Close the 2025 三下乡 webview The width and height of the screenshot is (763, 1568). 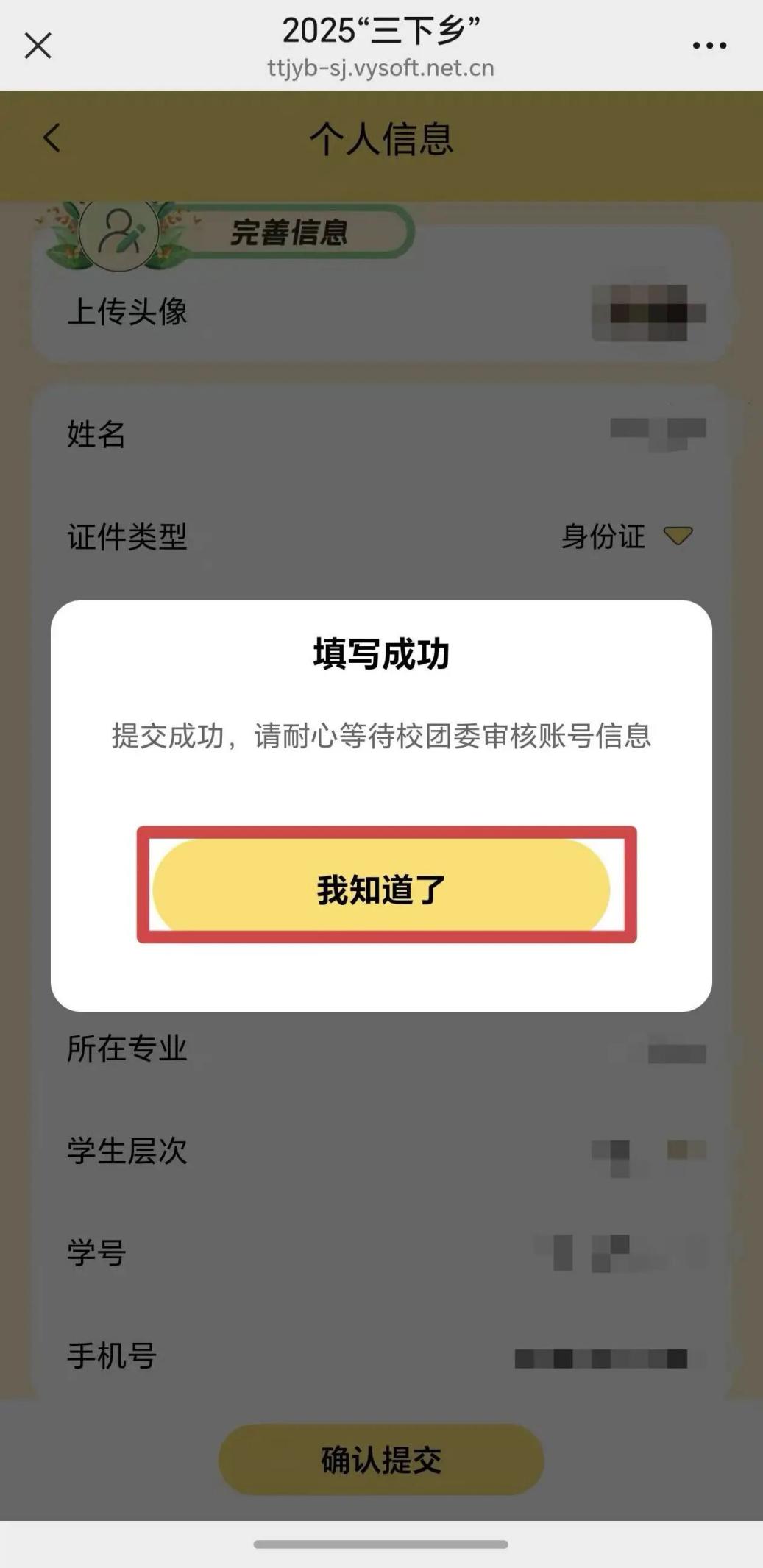tap(38, 46)
